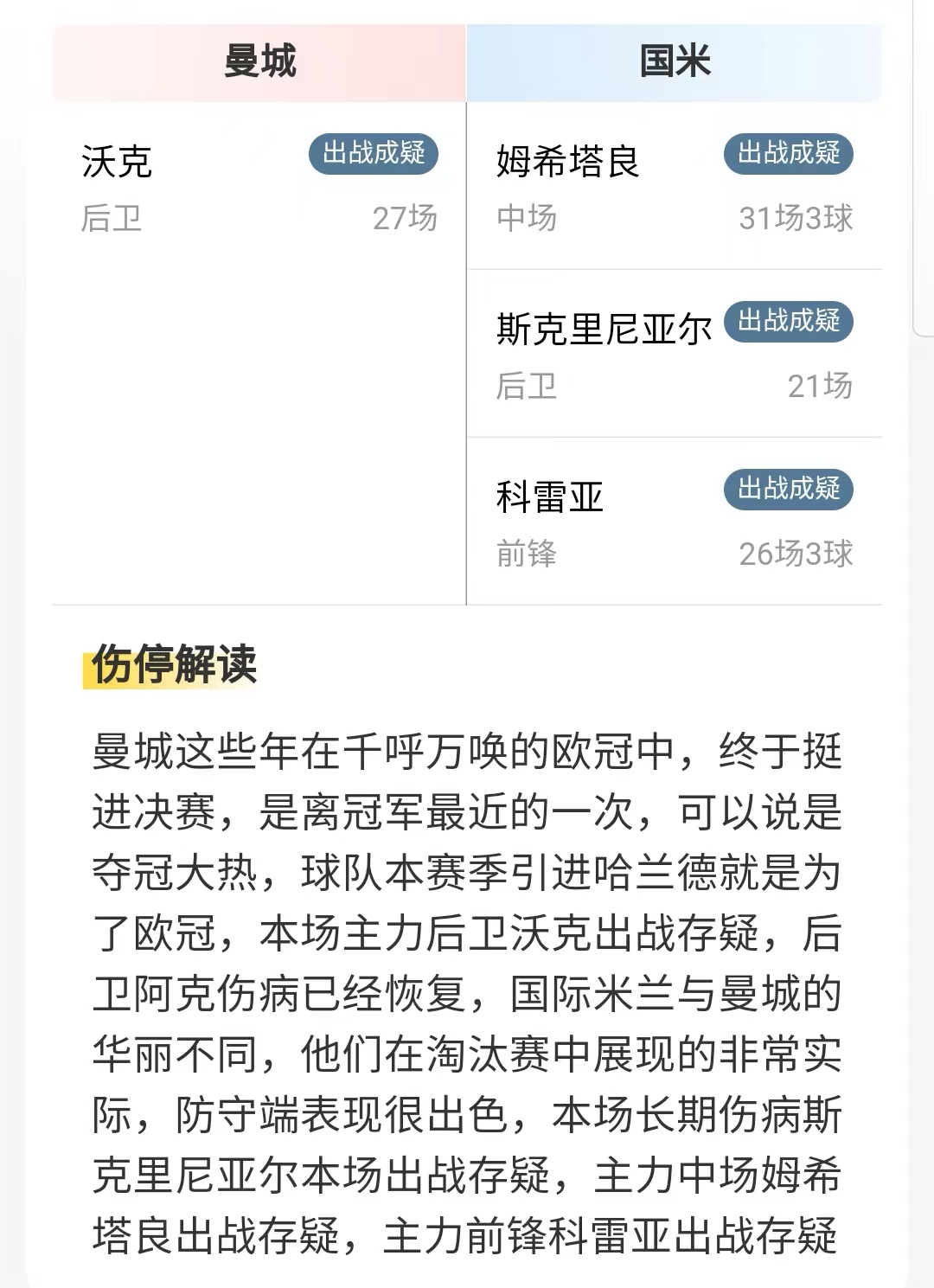
Task: Click the 26场3球 stats under 科雷亚
Action: (x=796, y=555)
